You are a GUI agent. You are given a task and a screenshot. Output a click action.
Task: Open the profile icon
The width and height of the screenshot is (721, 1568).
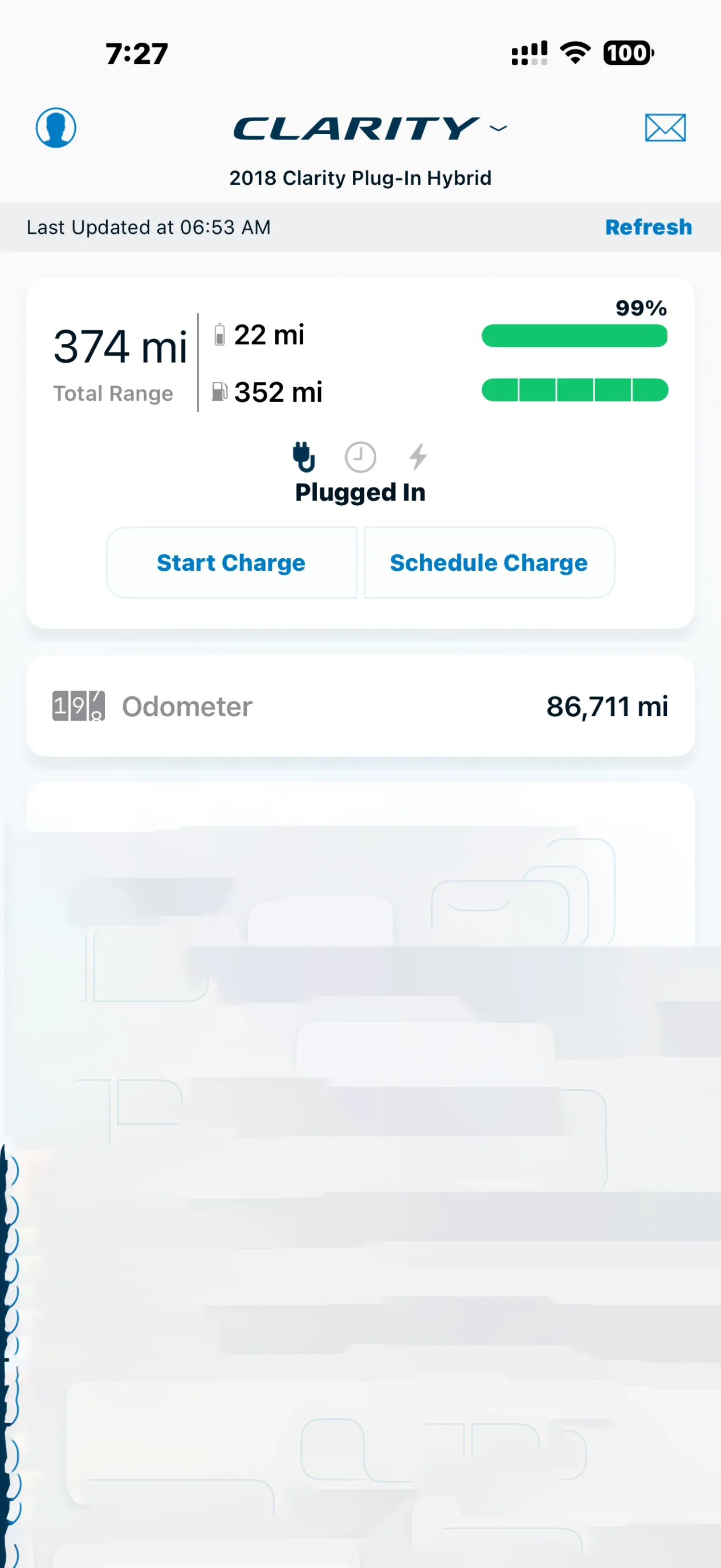point(56,128)
